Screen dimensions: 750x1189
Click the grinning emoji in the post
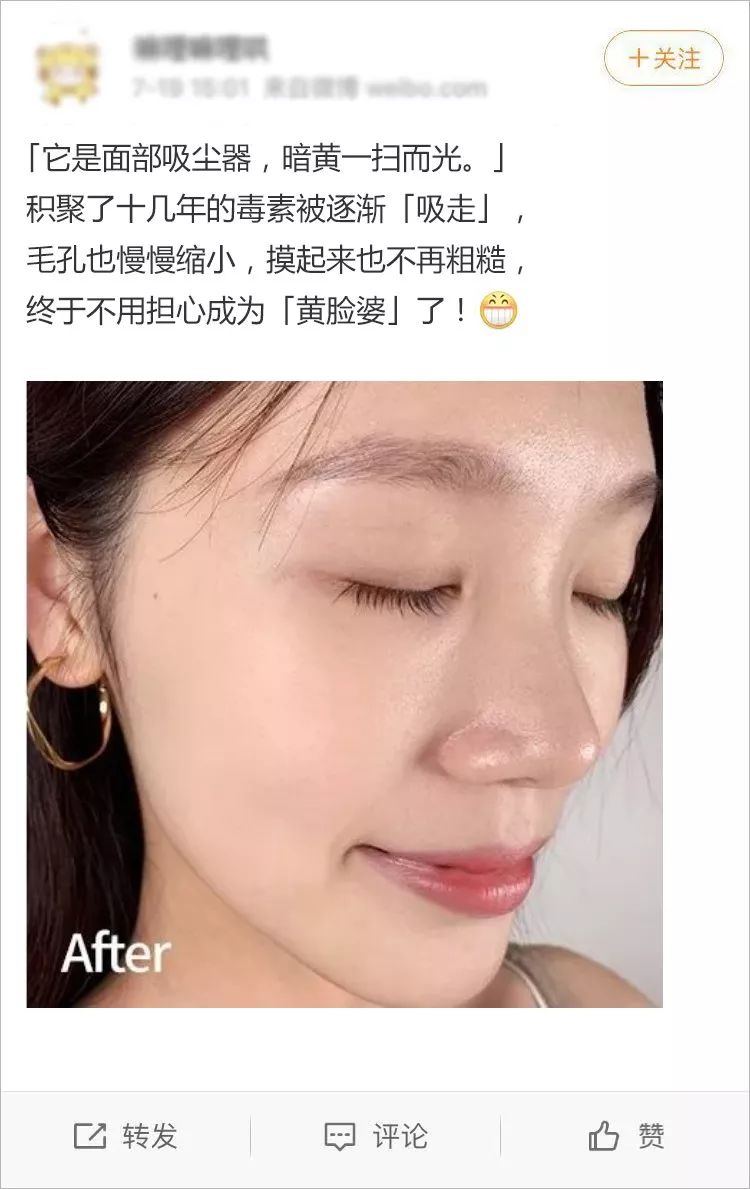tap(500, 310)
